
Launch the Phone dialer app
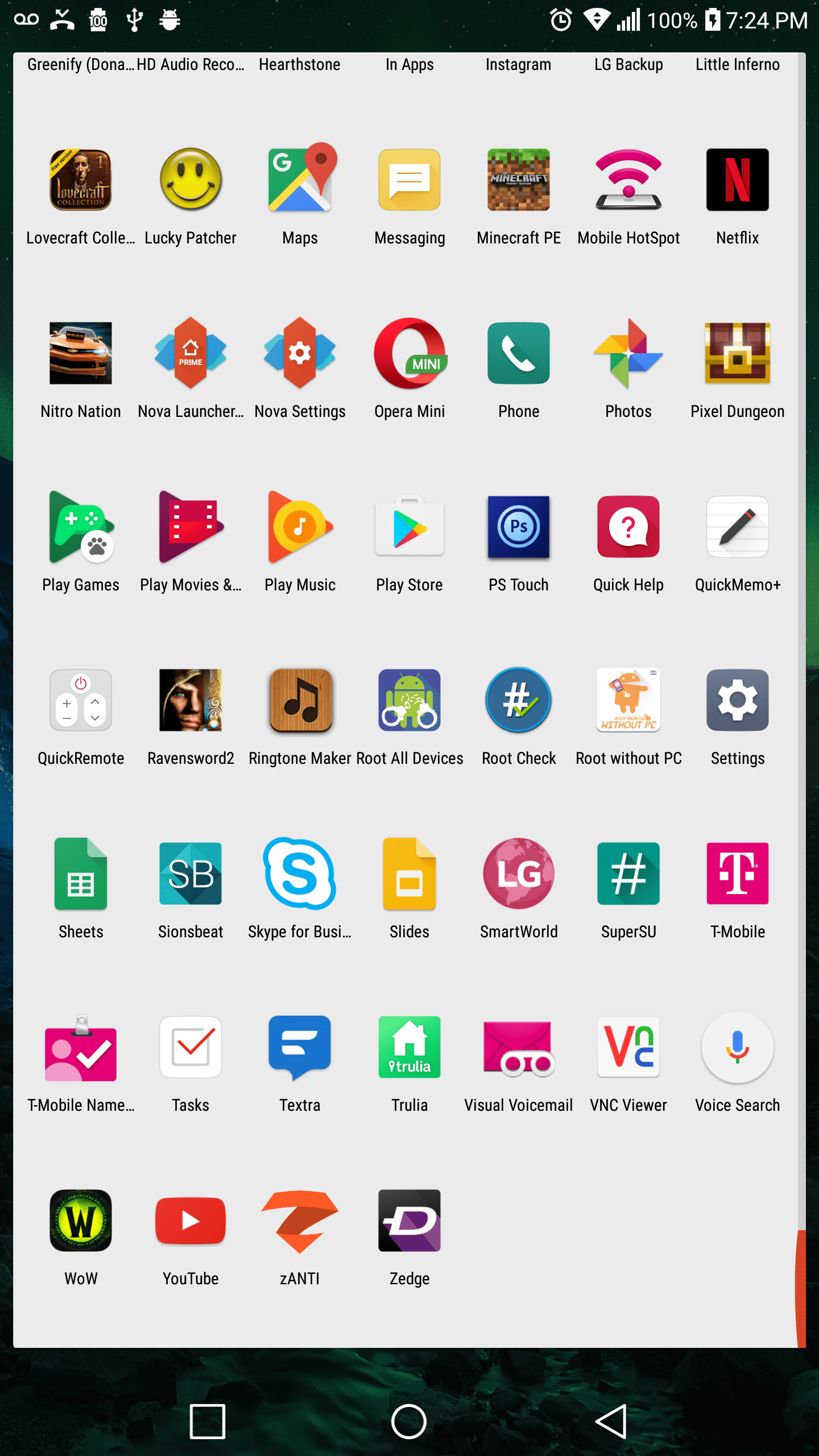(x=518, y=353)
